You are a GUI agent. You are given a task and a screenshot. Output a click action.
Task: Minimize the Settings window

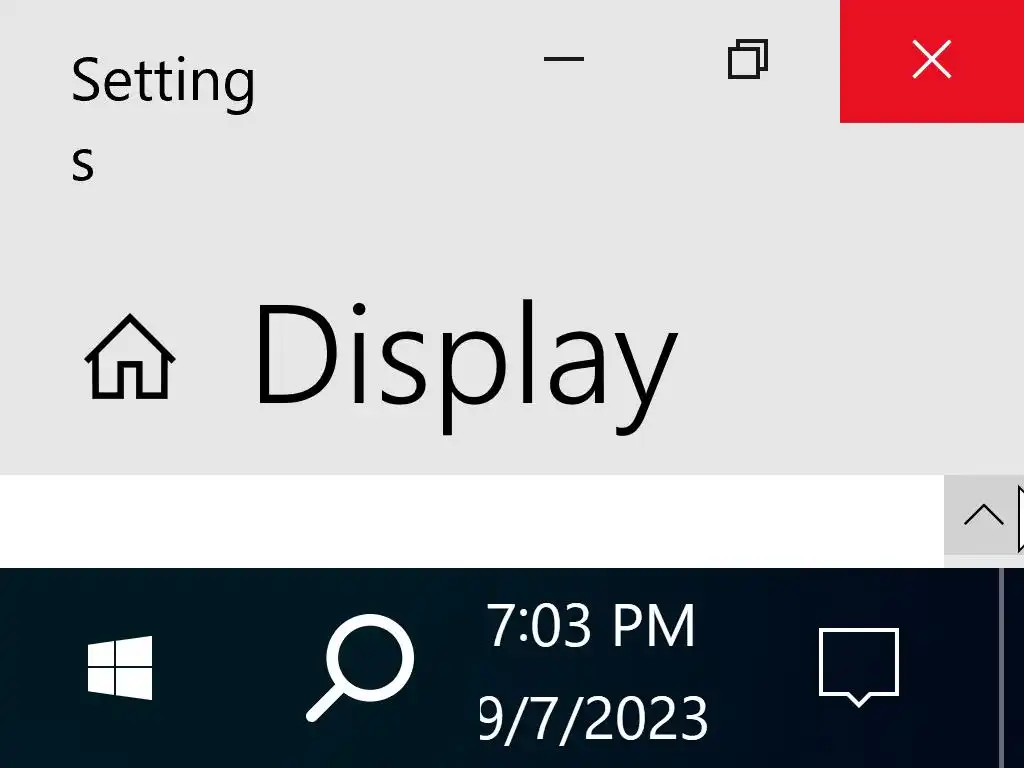pos(563,61)
